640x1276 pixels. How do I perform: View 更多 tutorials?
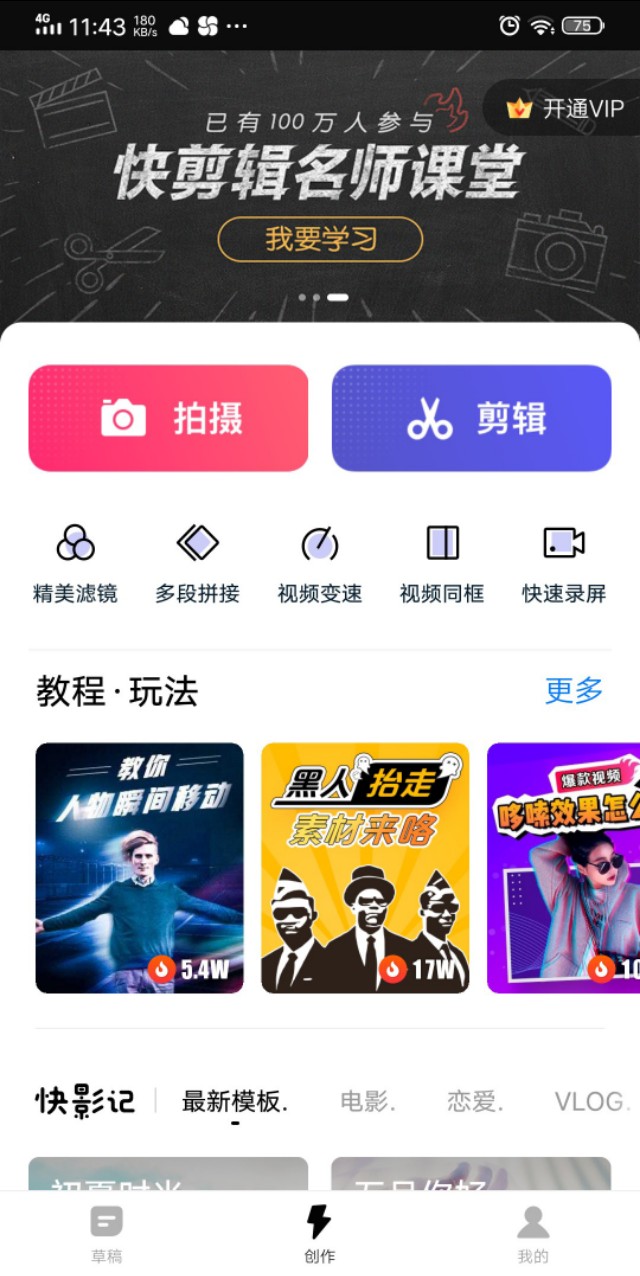tap(574, 690)
